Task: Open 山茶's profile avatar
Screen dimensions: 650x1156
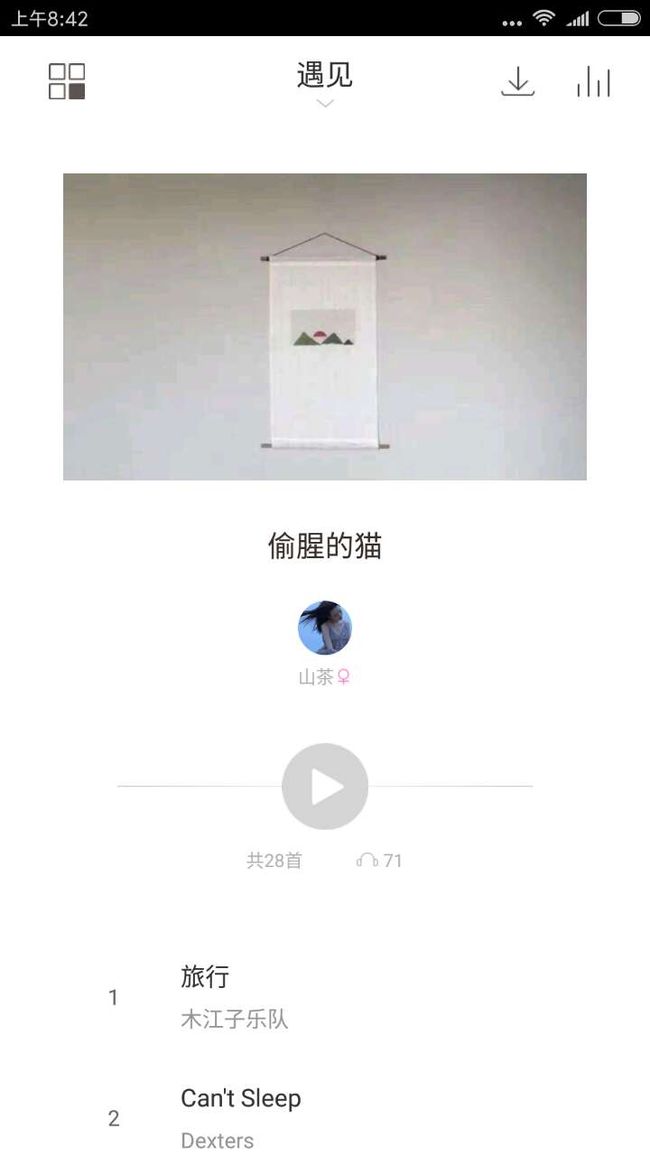Action: (325, 627)
